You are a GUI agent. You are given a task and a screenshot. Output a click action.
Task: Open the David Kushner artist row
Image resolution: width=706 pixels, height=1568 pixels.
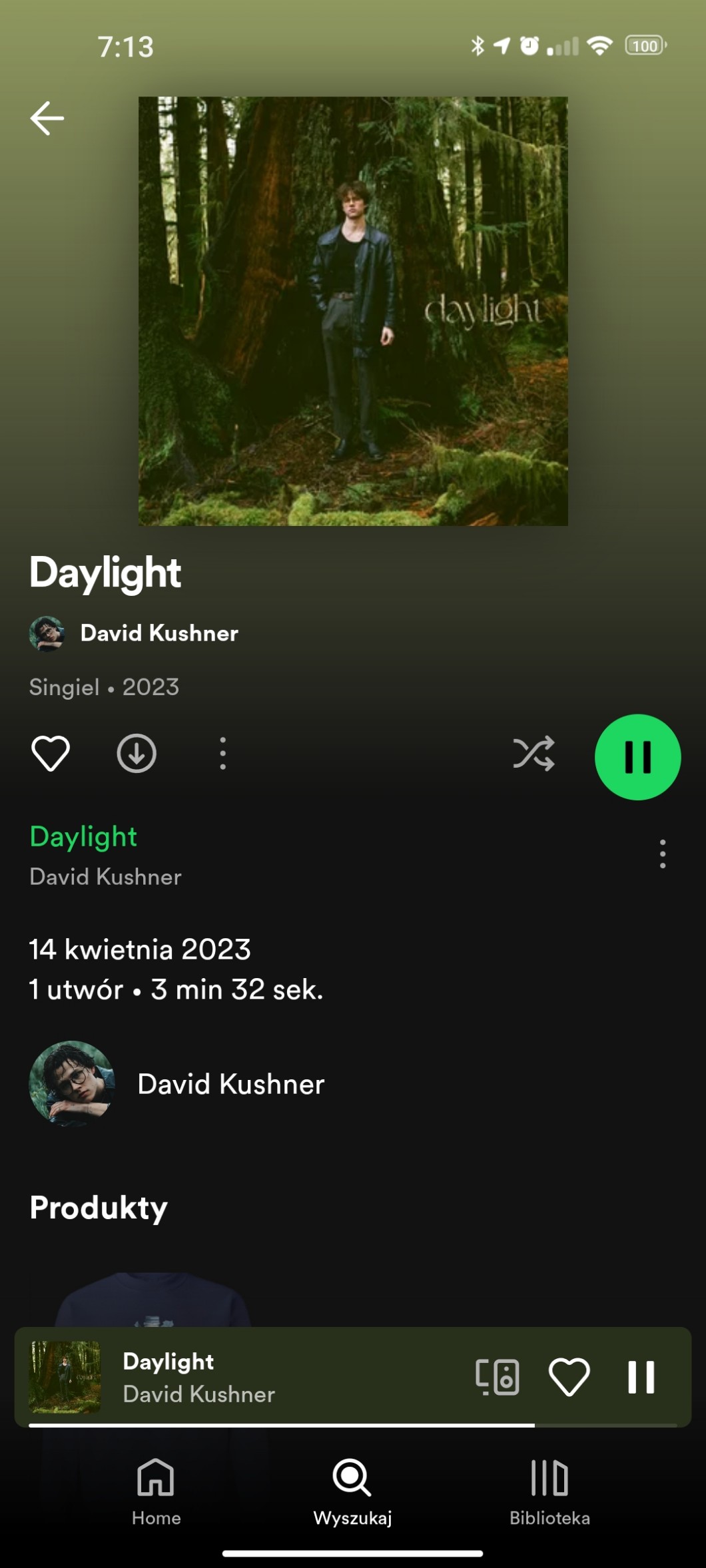pos(230,1084)
